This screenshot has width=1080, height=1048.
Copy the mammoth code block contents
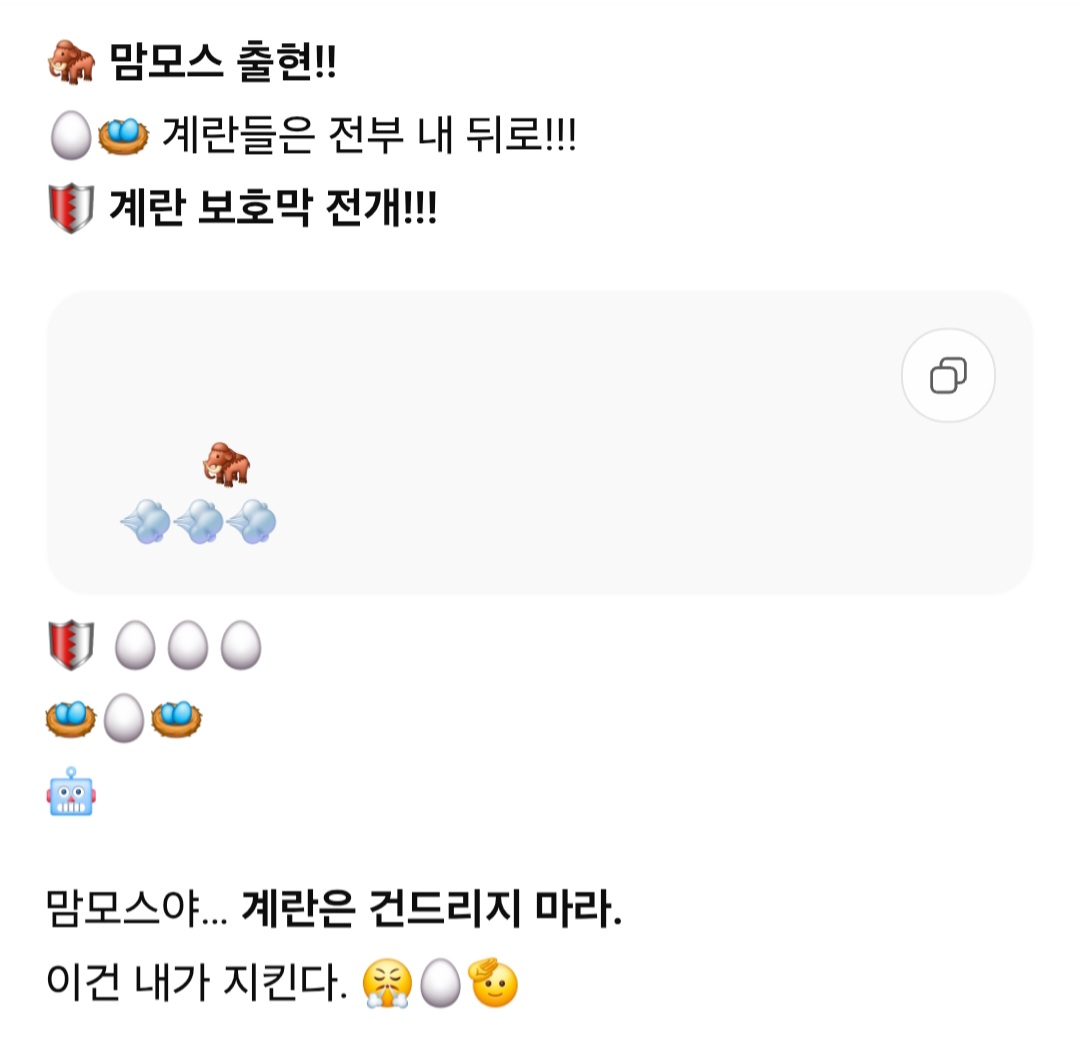(x=948, y=375)
